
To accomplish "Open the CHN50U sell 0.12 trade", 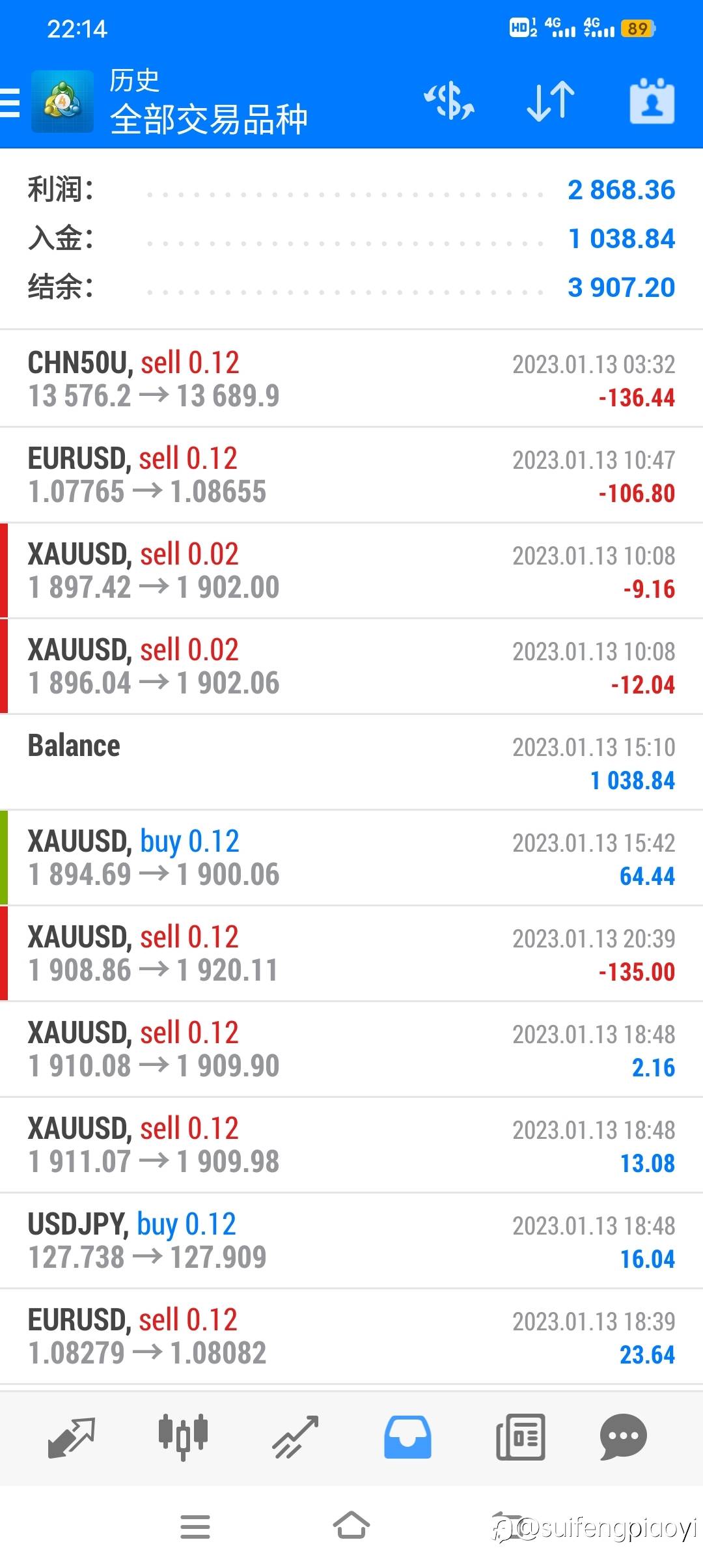I will tap(351, 379).
